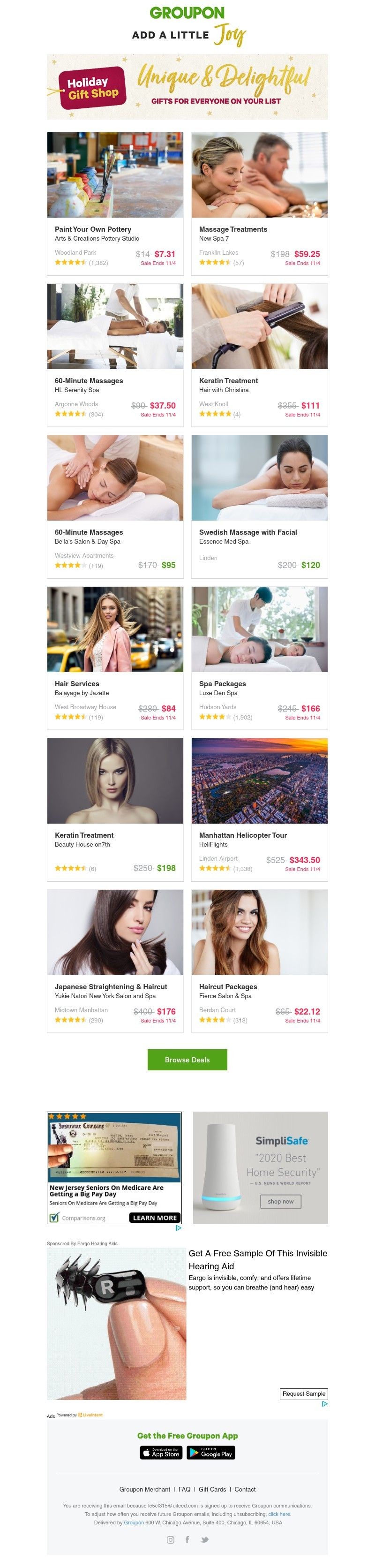The height and width of the screenshot is (1568, 375).
Task: Get the app on Google Play
Action: [210, 1453]
